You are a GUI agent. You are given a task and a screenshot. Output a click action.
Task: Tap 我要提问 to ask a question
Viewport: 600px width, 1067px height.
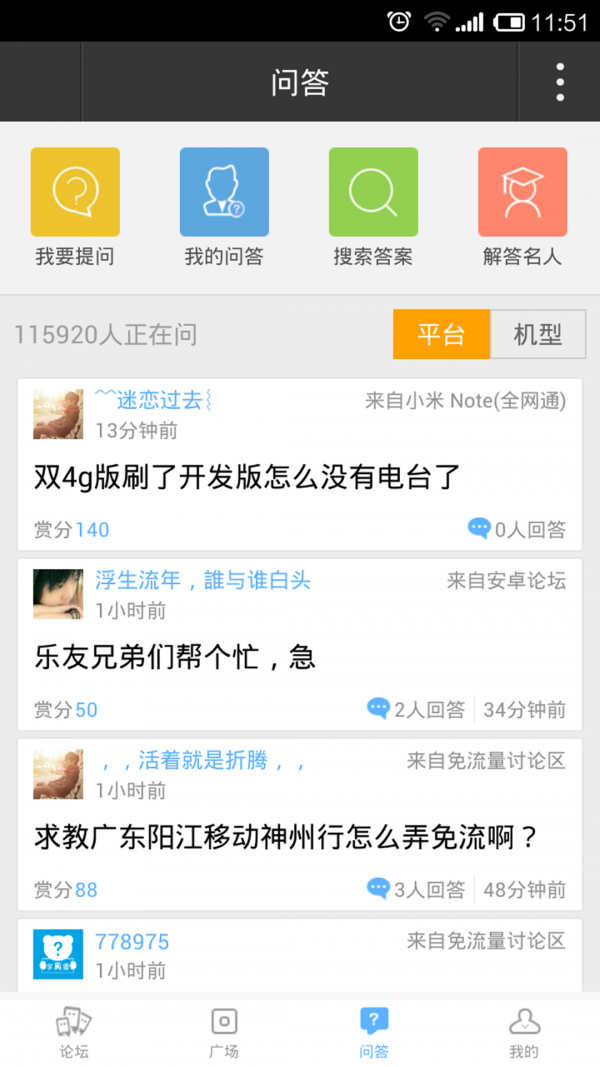pos(75,207)
